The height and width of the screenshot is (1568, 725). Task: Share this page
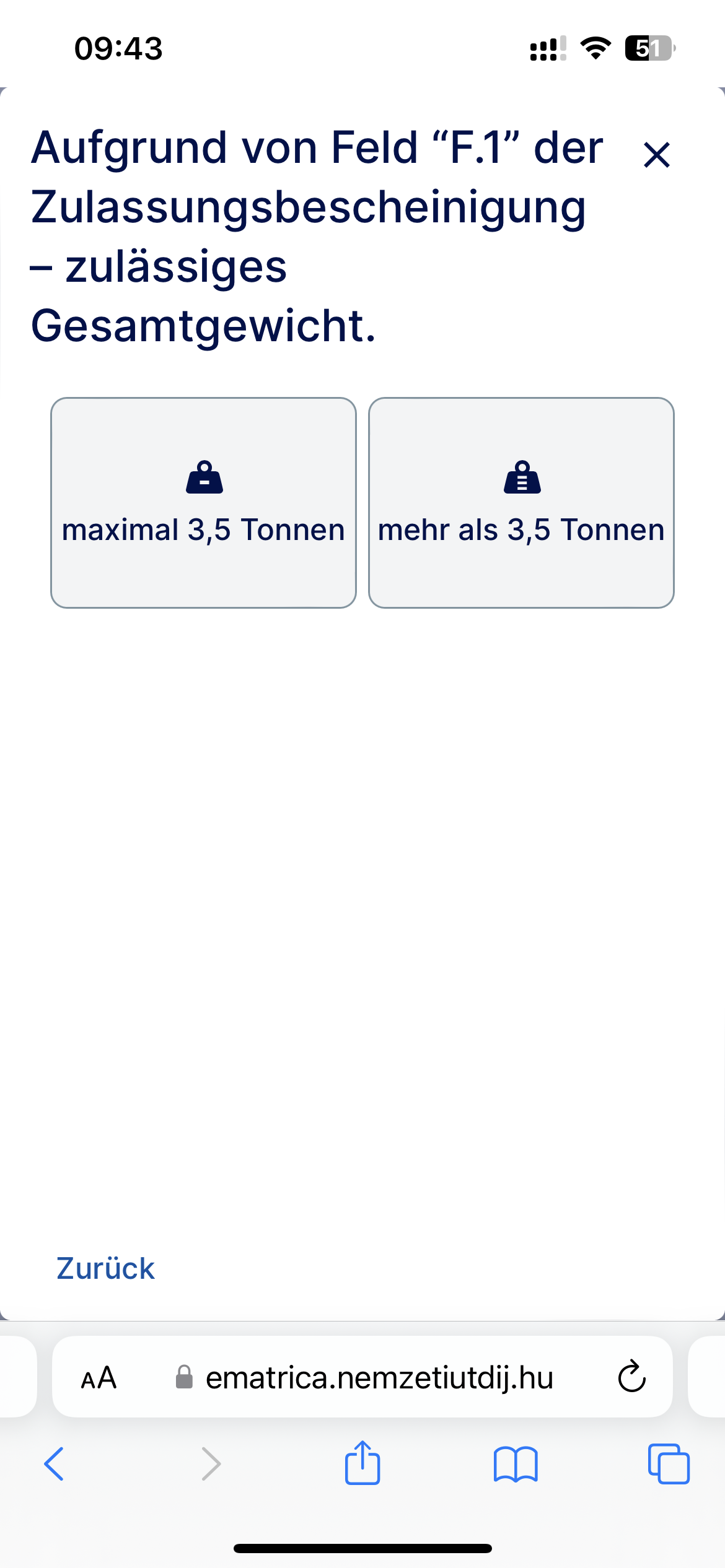[362, 1463]
